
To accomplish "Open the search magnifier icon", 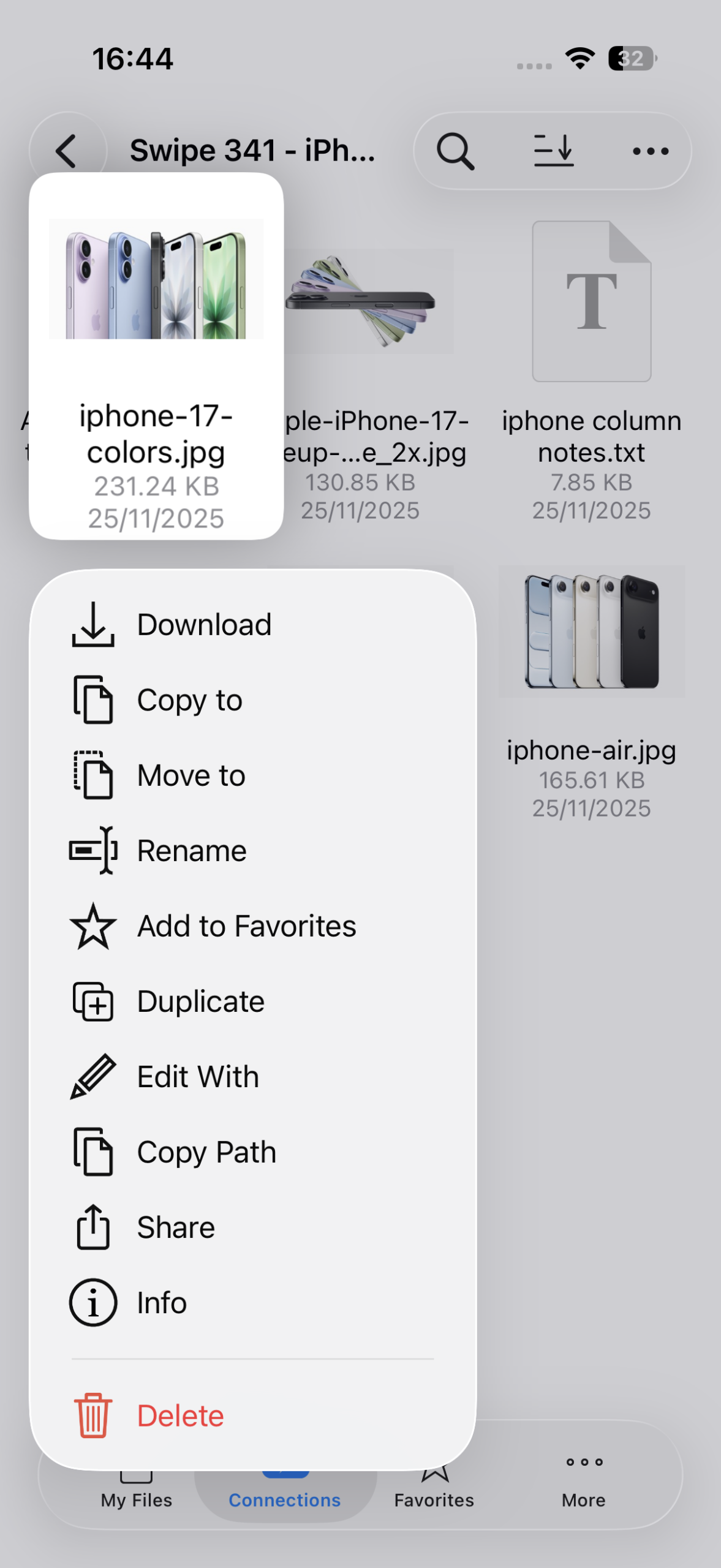I will pos(455,151).
